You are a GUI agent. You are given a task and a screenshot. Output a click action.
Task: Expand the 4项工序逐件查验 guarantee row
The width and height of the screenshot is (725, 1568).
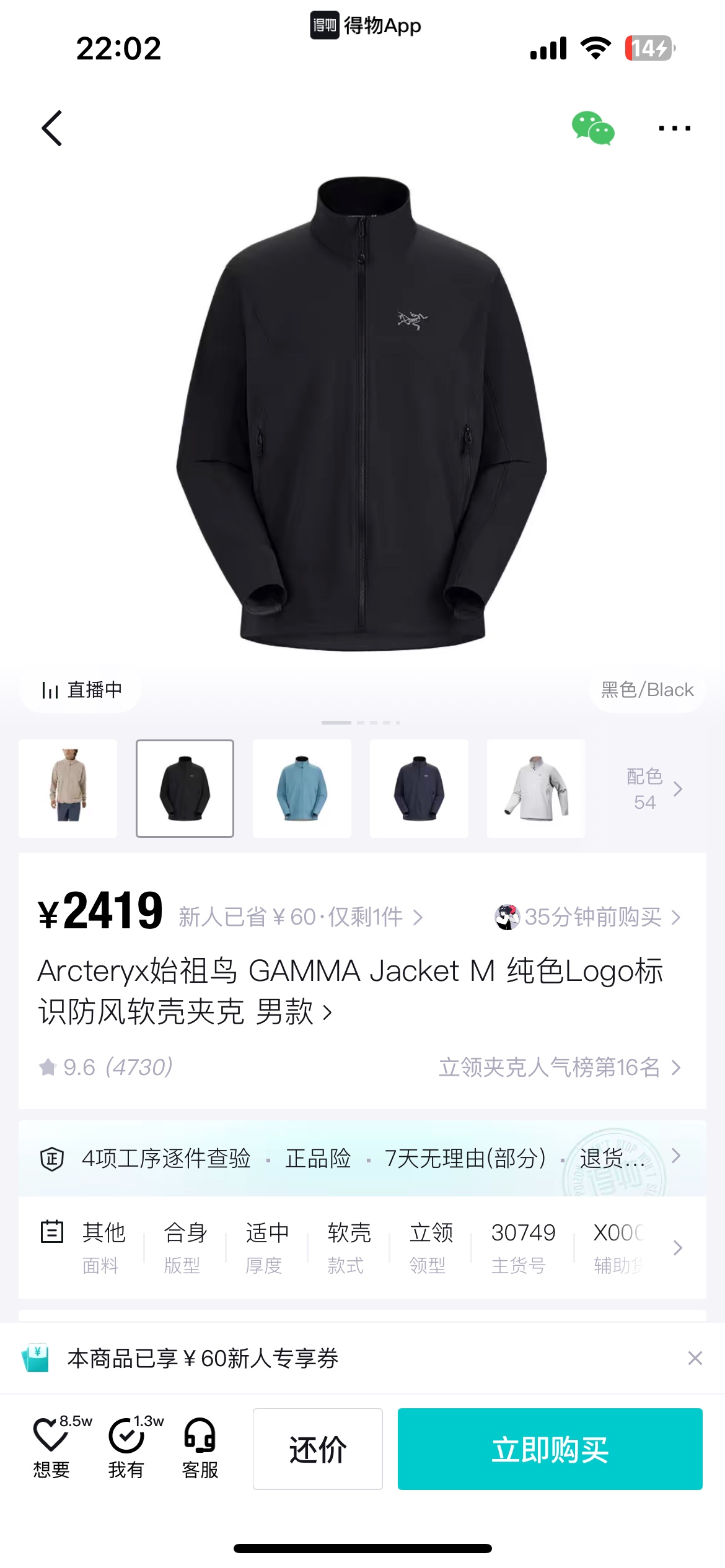pos(362,1158)
